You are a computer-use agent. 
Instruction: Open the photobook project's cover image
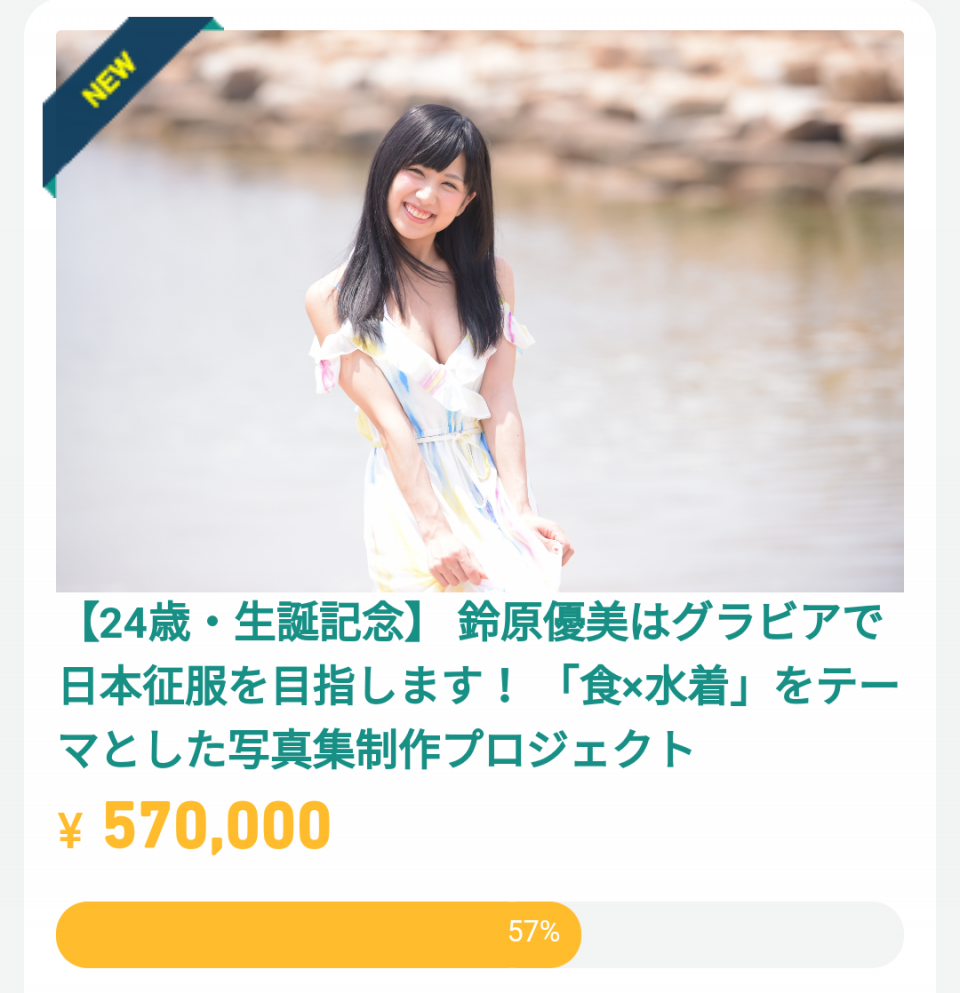pyautogui.click(x=480, y=310)
